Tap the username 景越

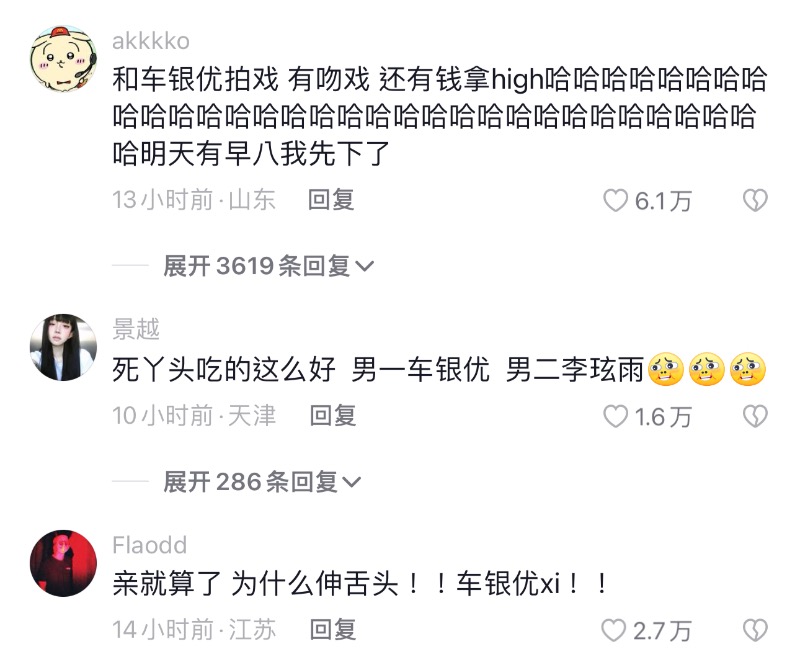coord(136,329)
